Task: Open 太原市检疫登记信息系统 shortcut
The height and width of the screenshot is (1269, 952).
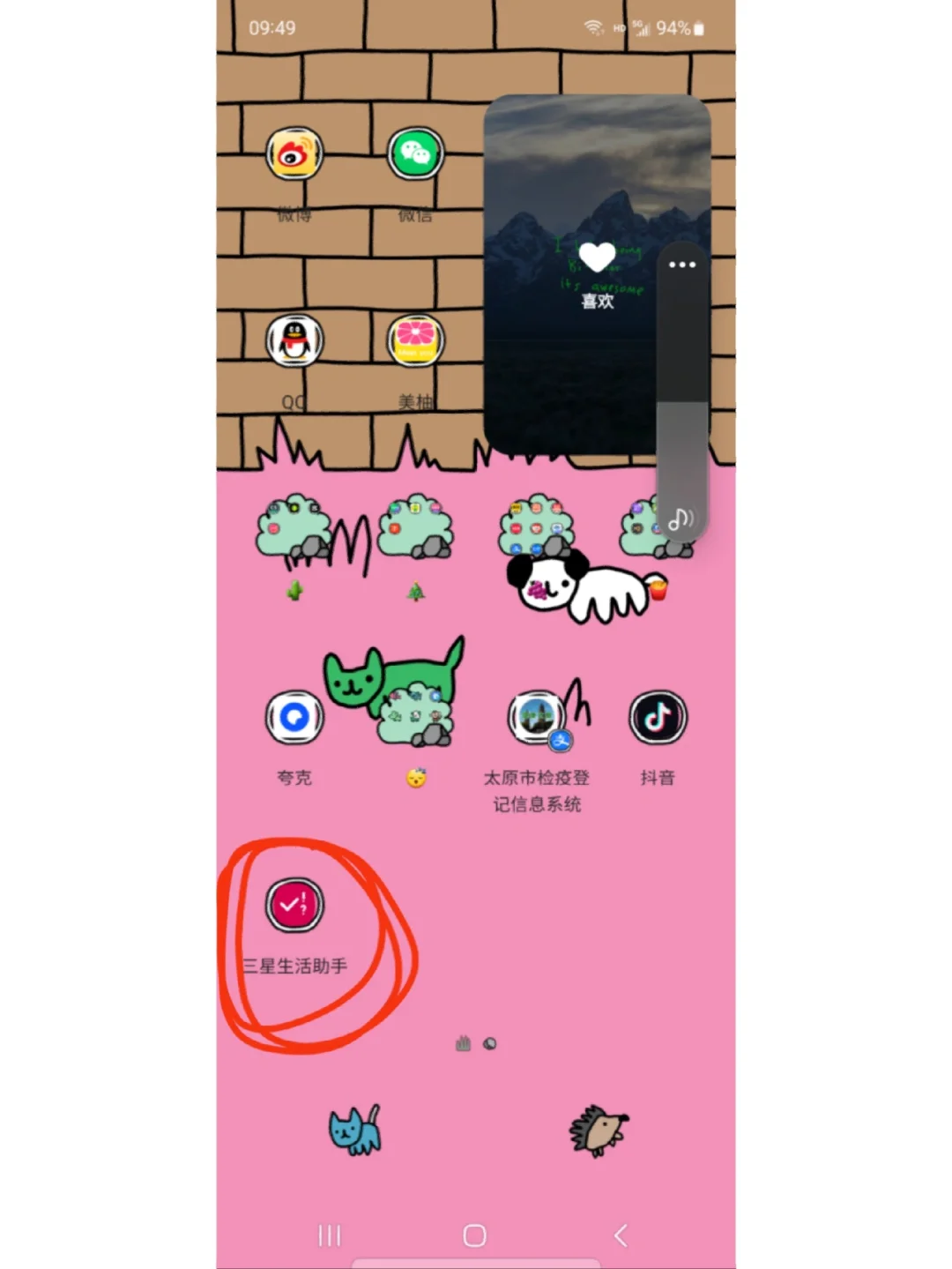Action: pos(537,719)
